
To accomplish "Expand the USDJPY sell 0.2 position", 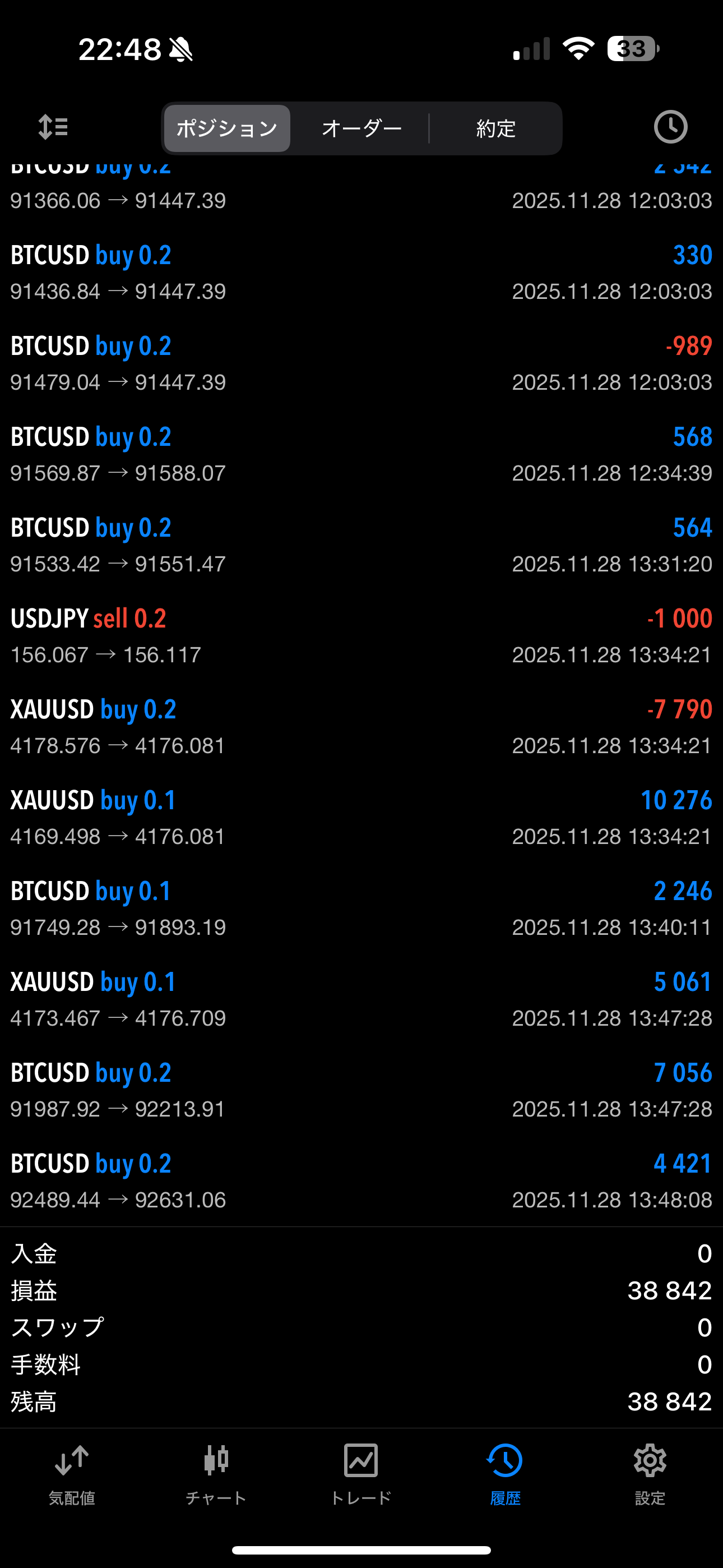I will coord(361,635).
